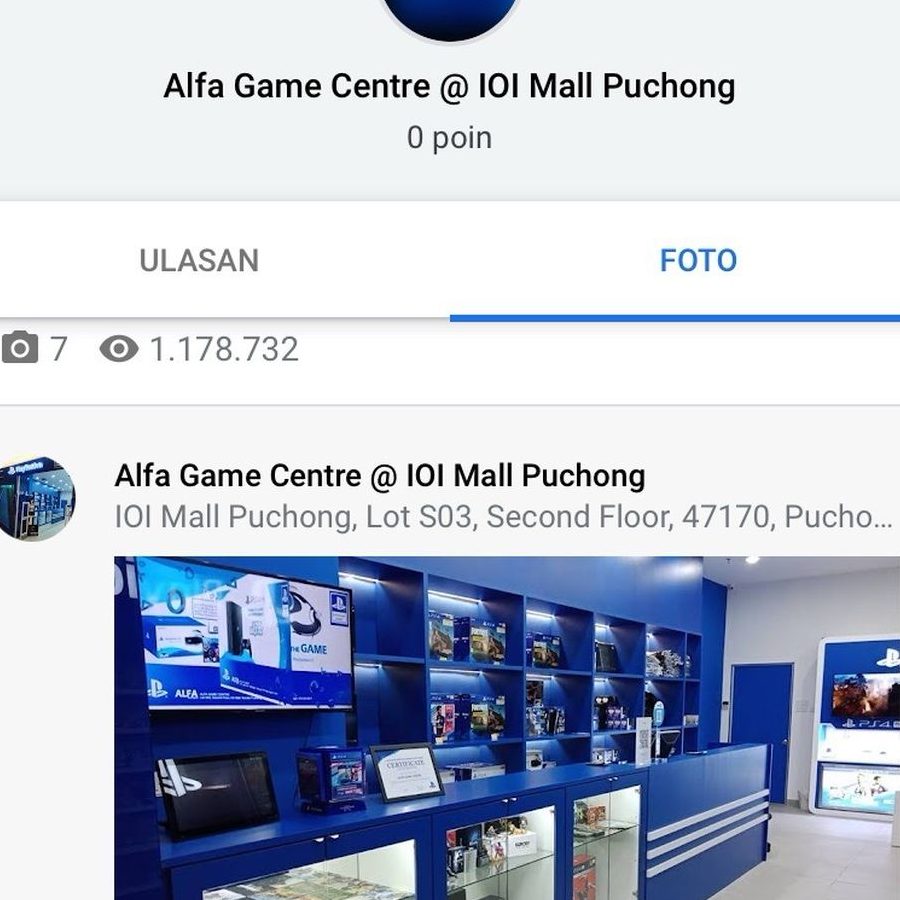Open the blue game store photo
The width and height of the screenshot is (900, 900).
point(505,727)
